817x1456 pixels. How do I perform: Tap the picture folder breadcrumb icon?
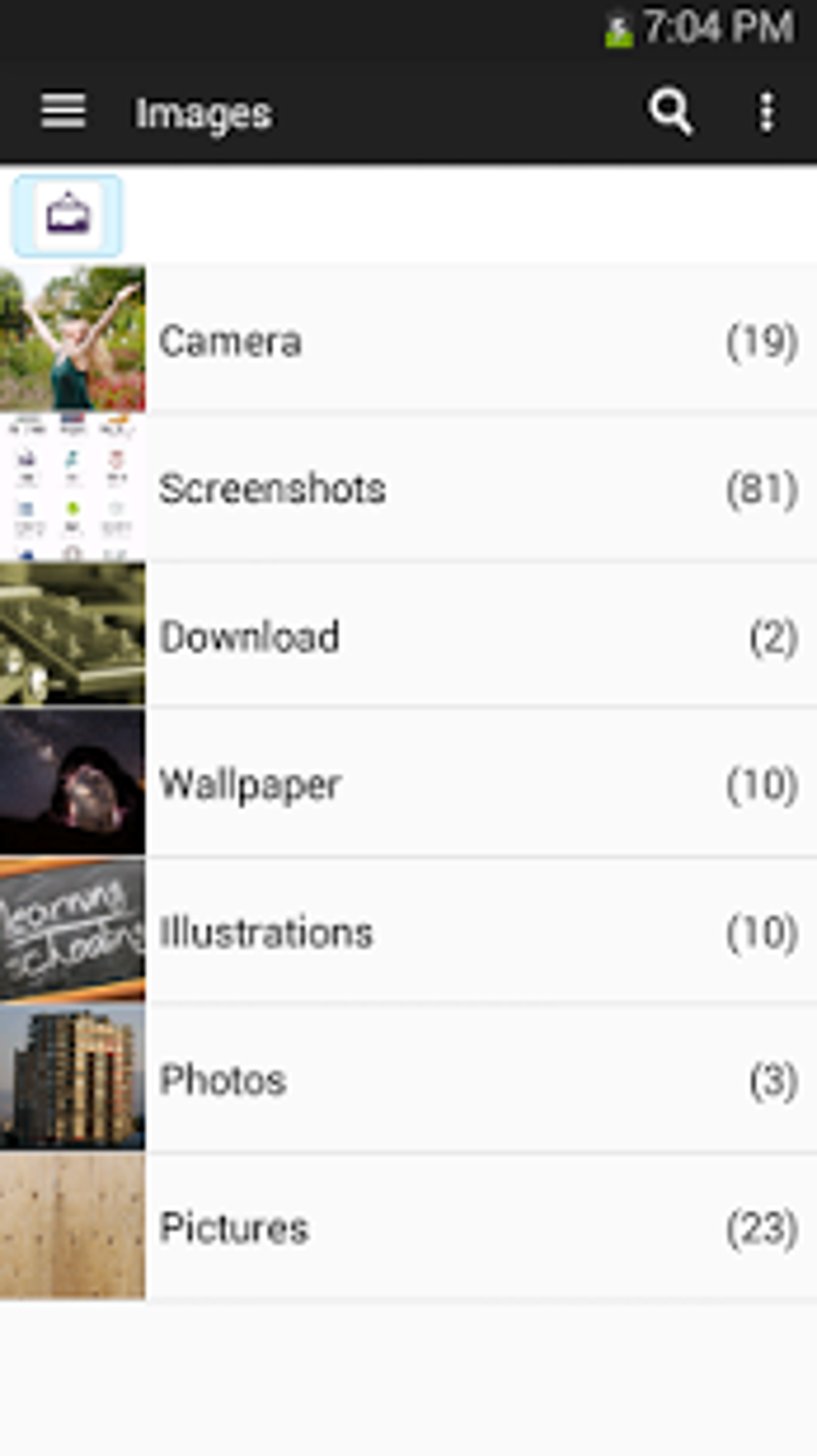pyautogui.click(x=68, y=215)
